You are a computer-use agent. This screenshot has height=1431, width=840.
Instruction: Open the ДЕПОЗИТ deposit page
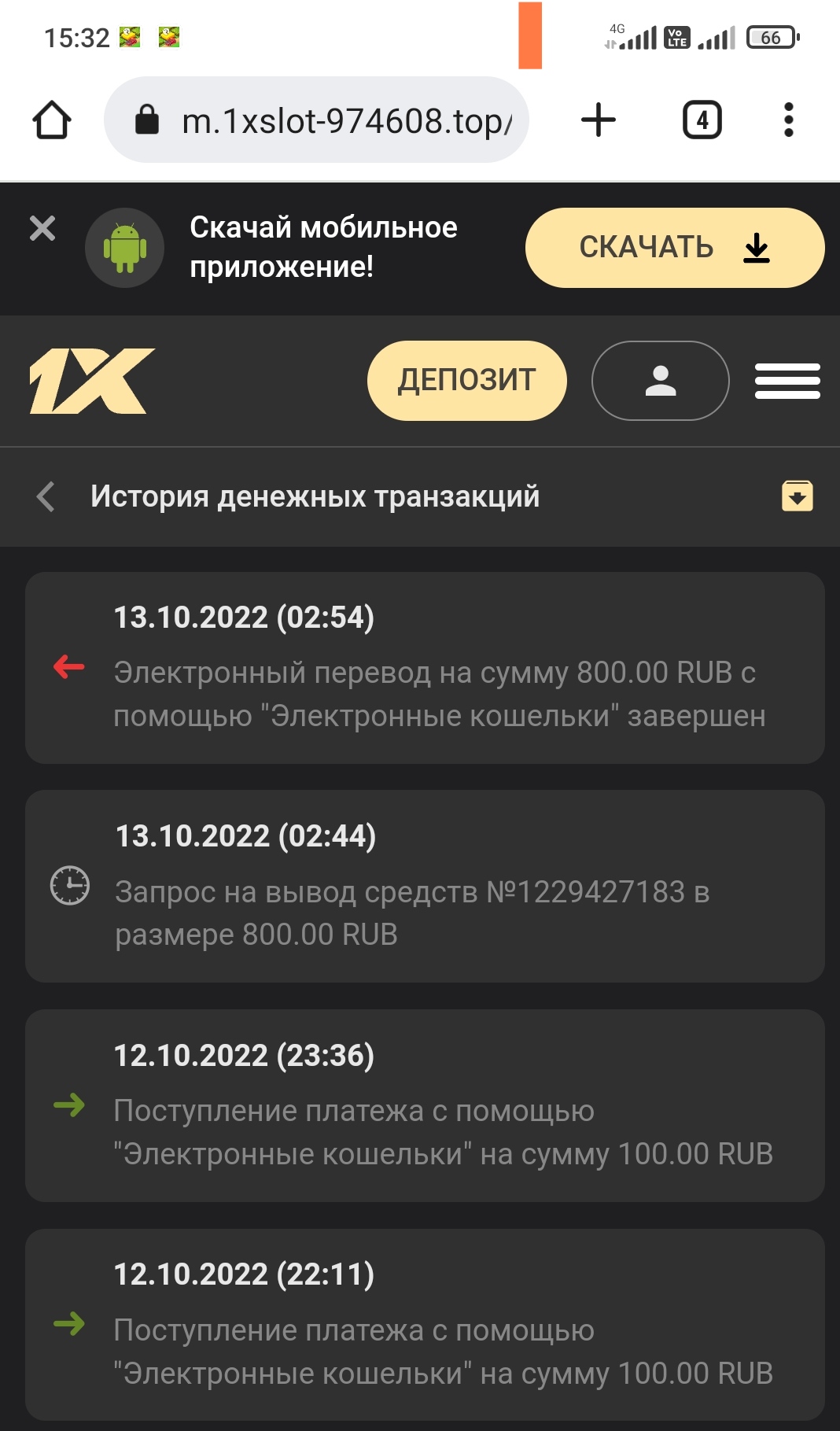466,381
